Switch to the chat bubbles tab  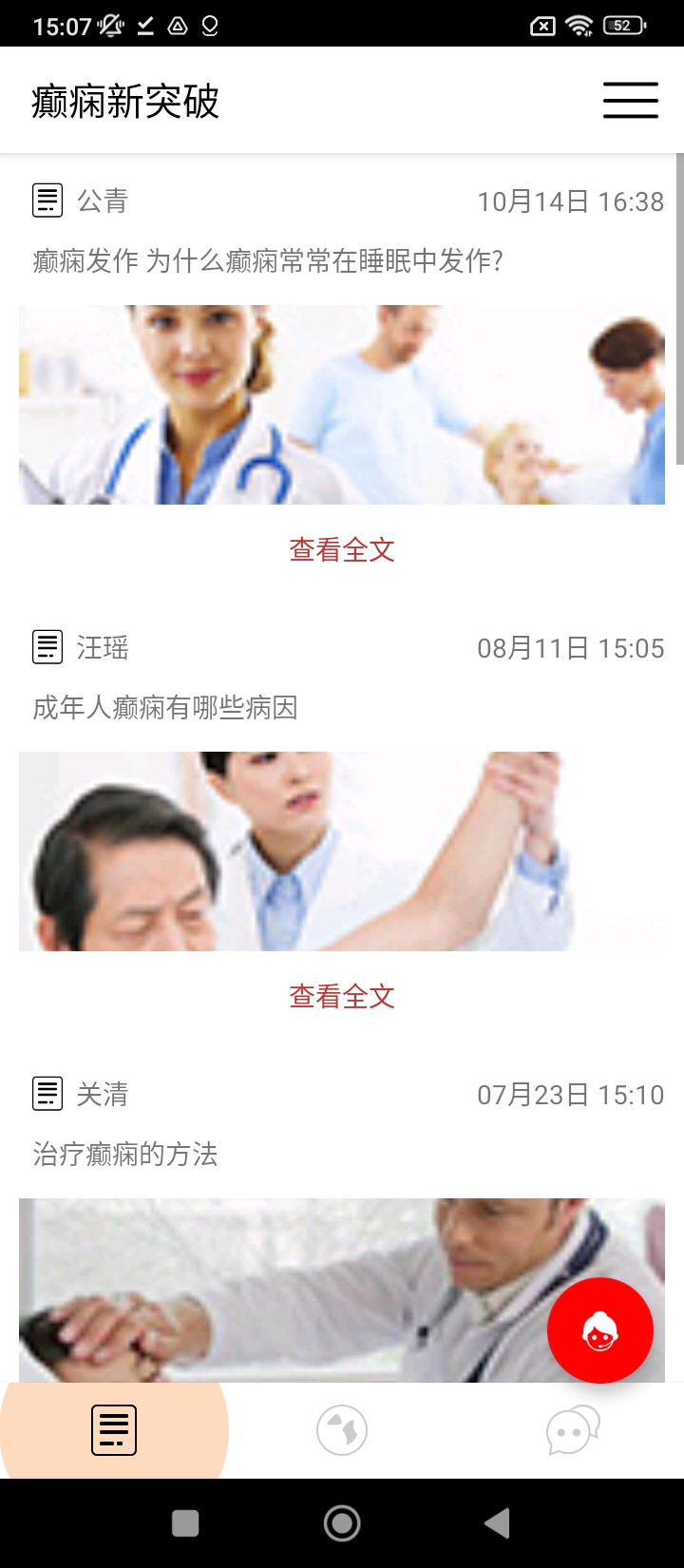coord(573,1429)
